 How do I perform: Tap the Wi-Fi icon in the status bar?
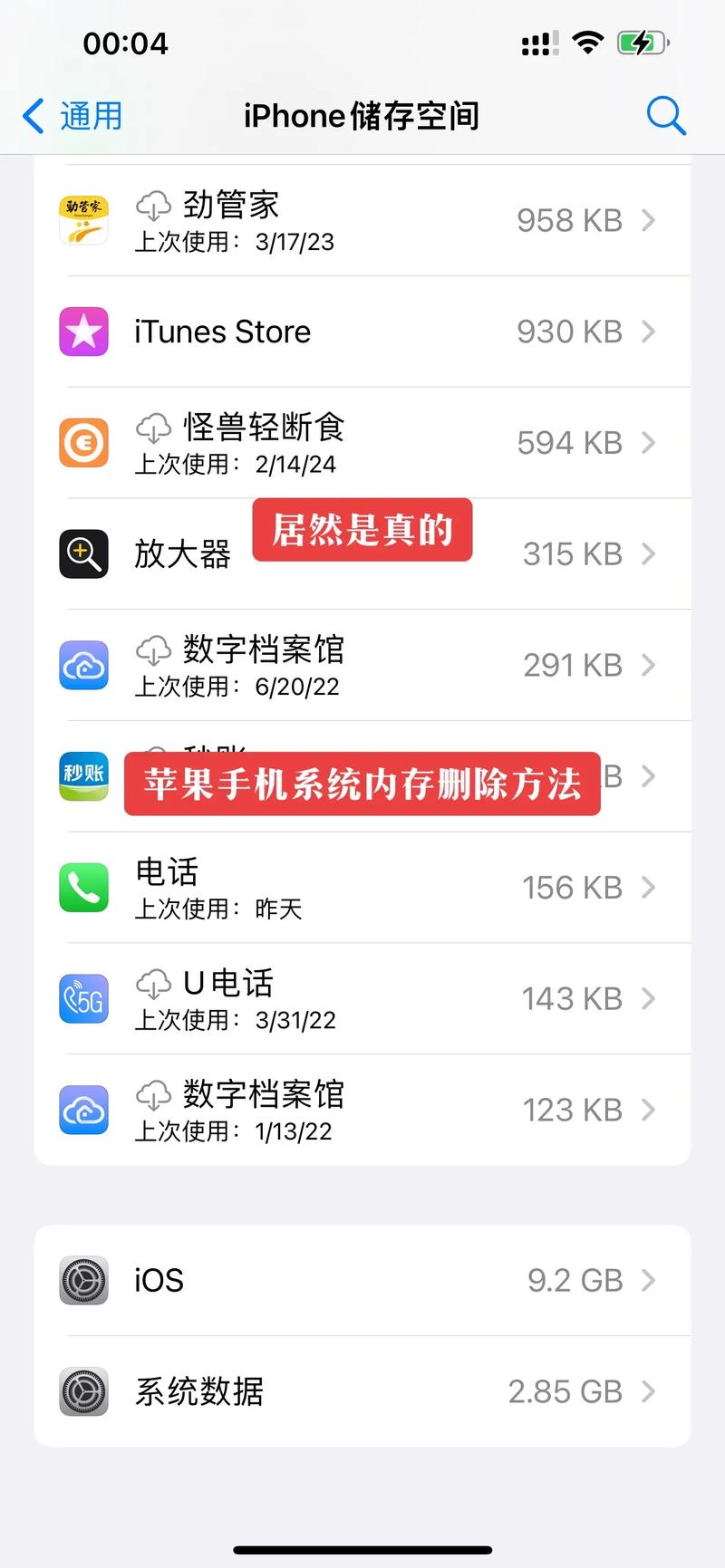[587, 41]
